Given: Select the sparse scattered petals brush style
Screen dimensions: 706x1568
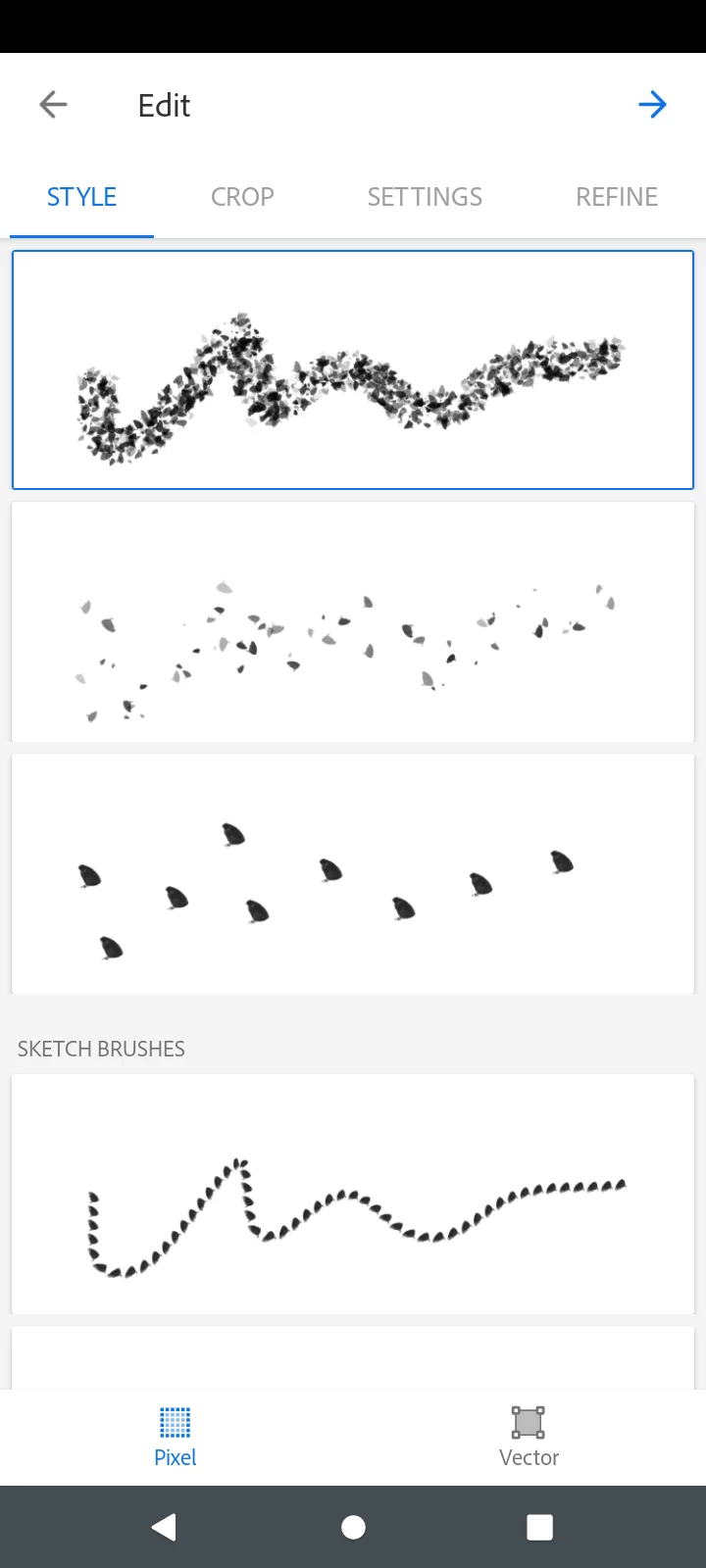Looking at the screenshot, I should click(x=353, y=622).
